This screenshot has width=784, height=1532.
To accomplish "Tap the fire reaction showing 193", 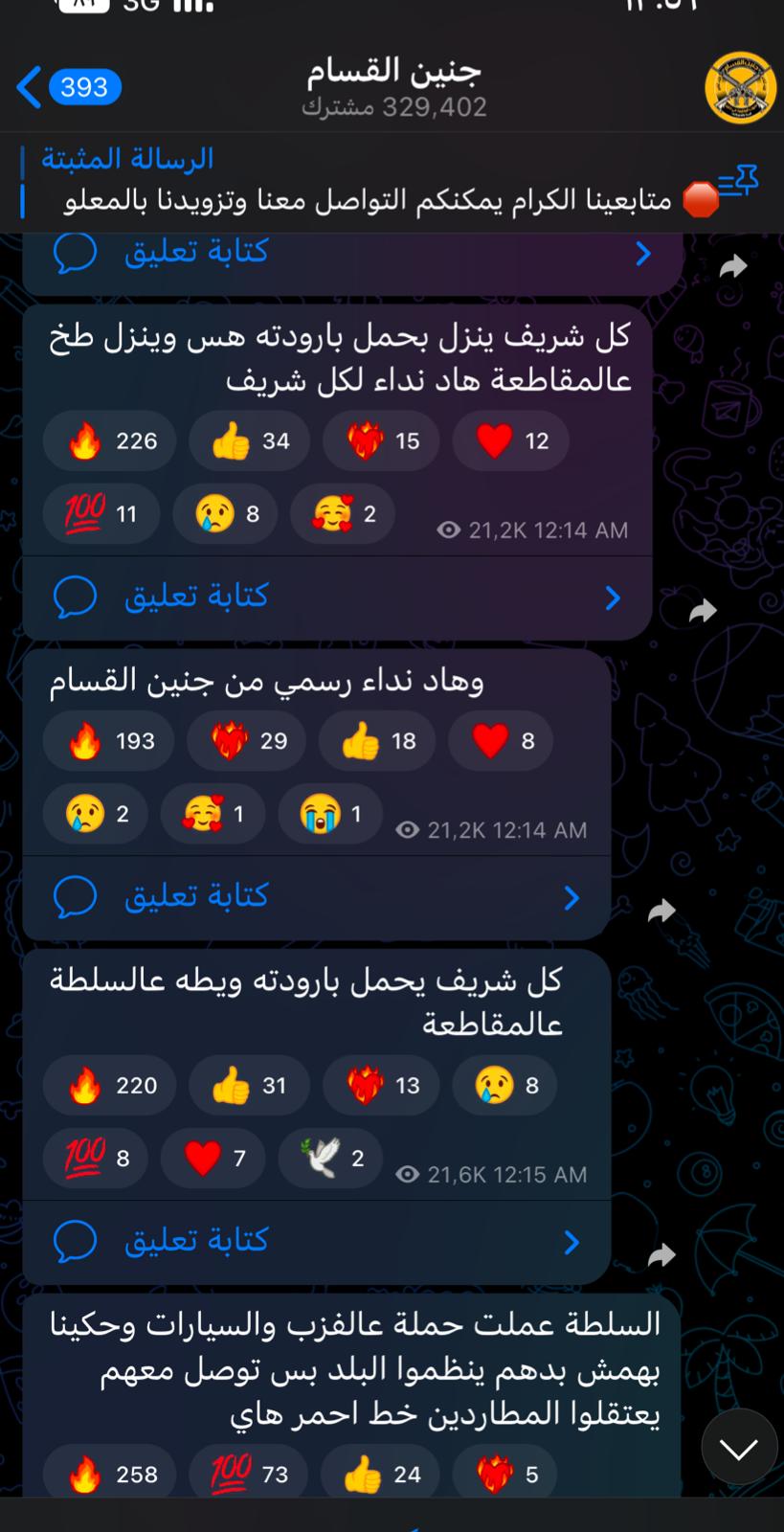I will pos(112,741).
